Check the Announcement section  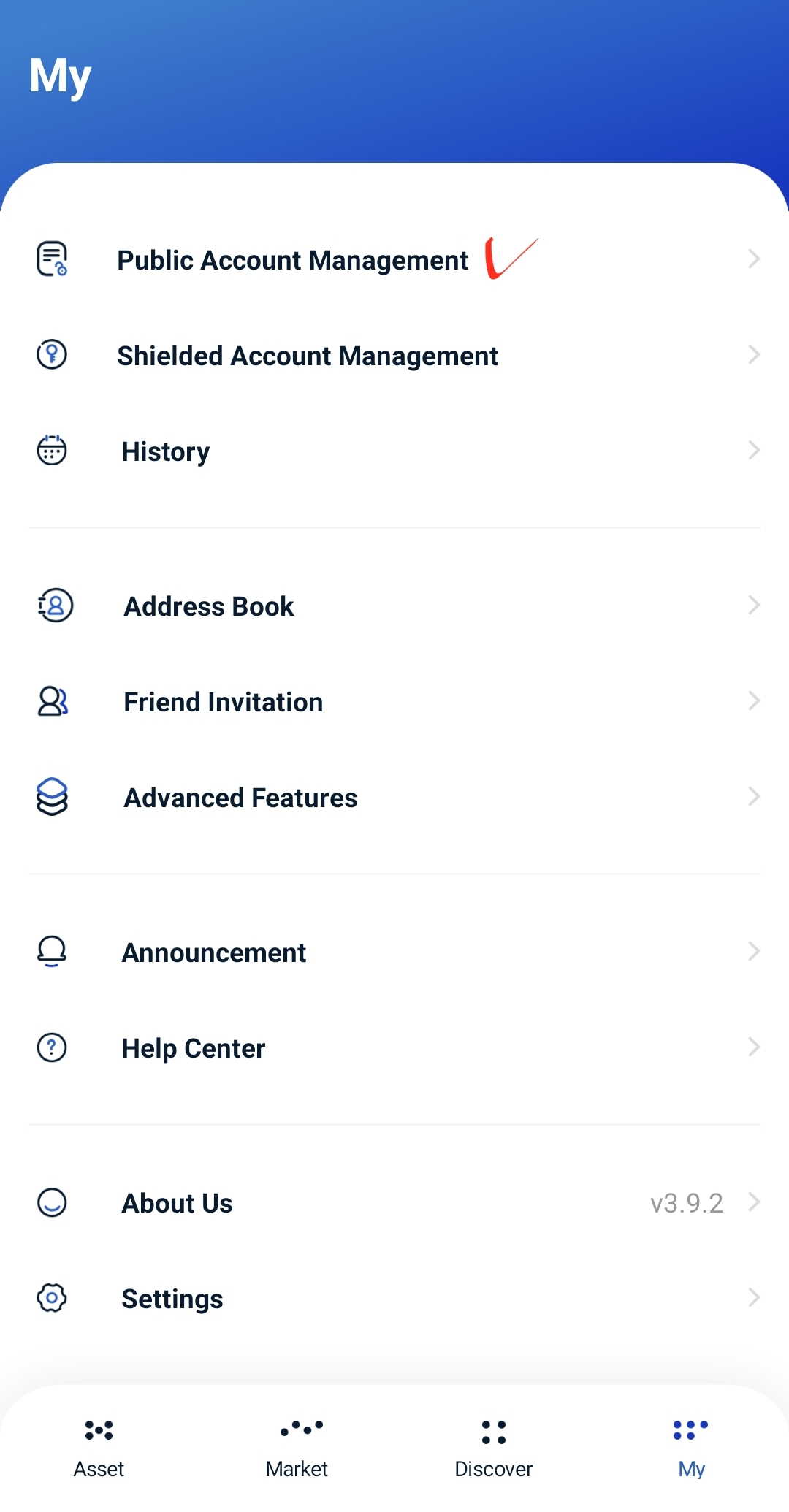pyautogui.click(x=213, y=952)
